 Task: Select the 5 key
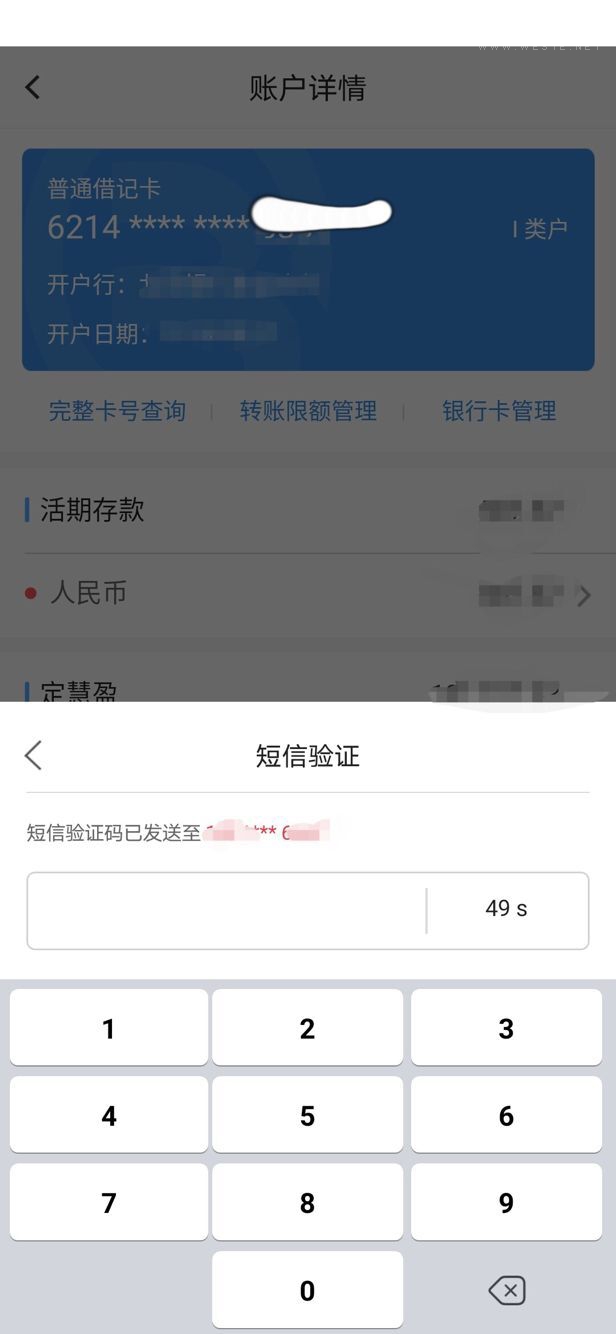tap(307, 1115)
